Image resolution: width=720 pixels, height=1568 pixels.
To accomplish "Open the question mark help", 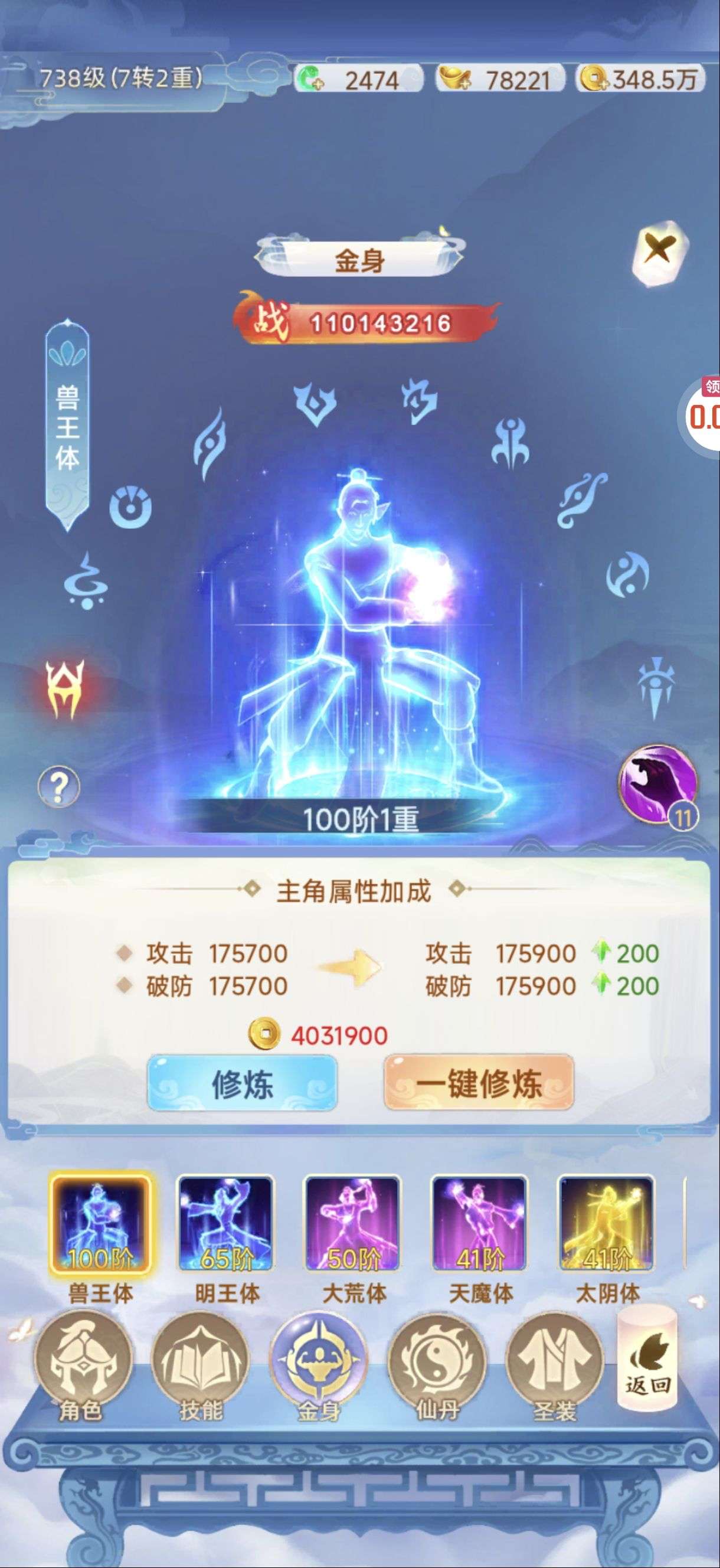I will pyautogui.click(x=58, y=786).
